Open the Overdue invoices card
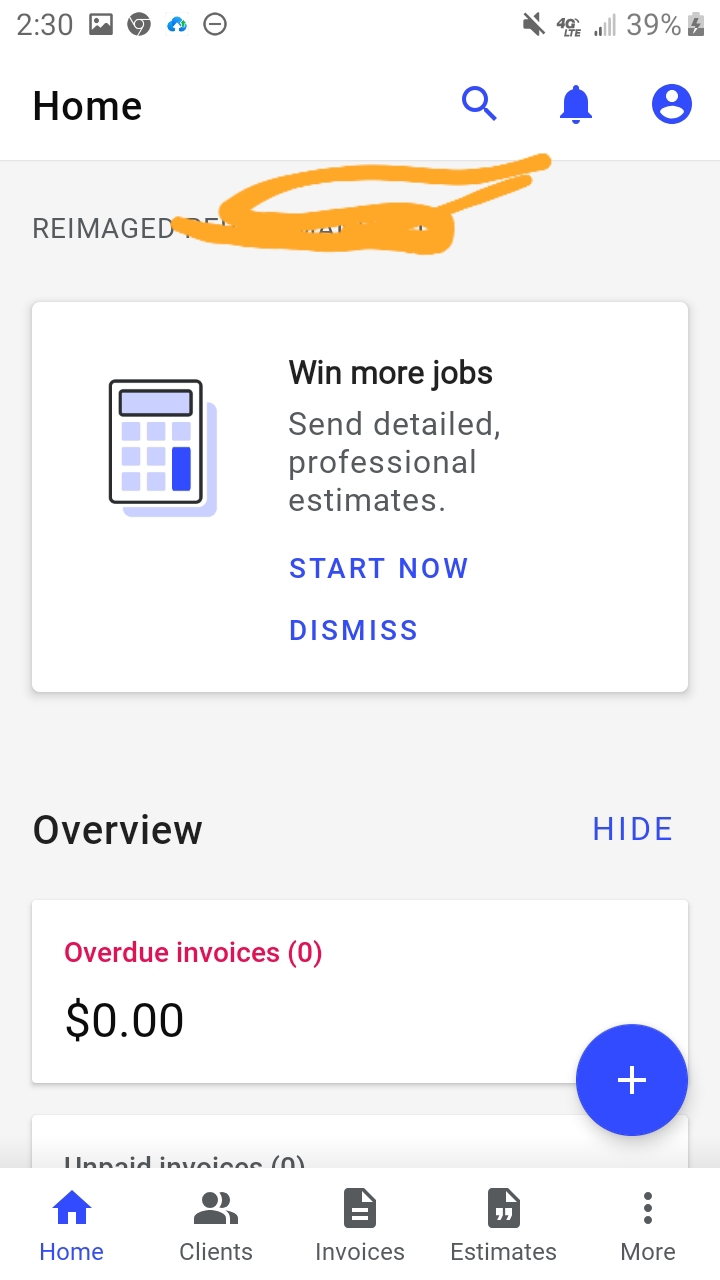This screenshot has height=1280, width=720. 300,990
